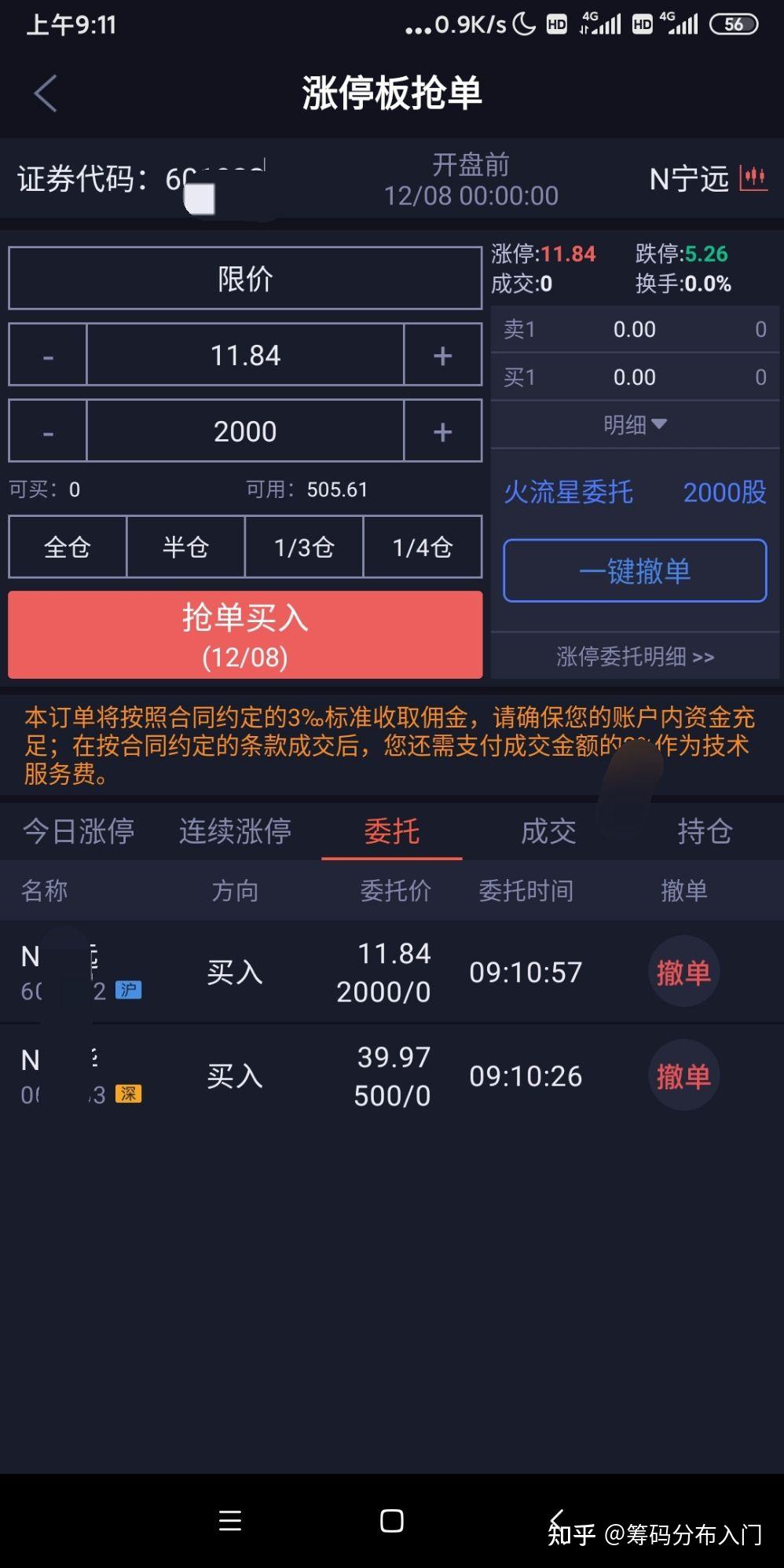
Task: Open Android recent apps button
Action: 229,1521
